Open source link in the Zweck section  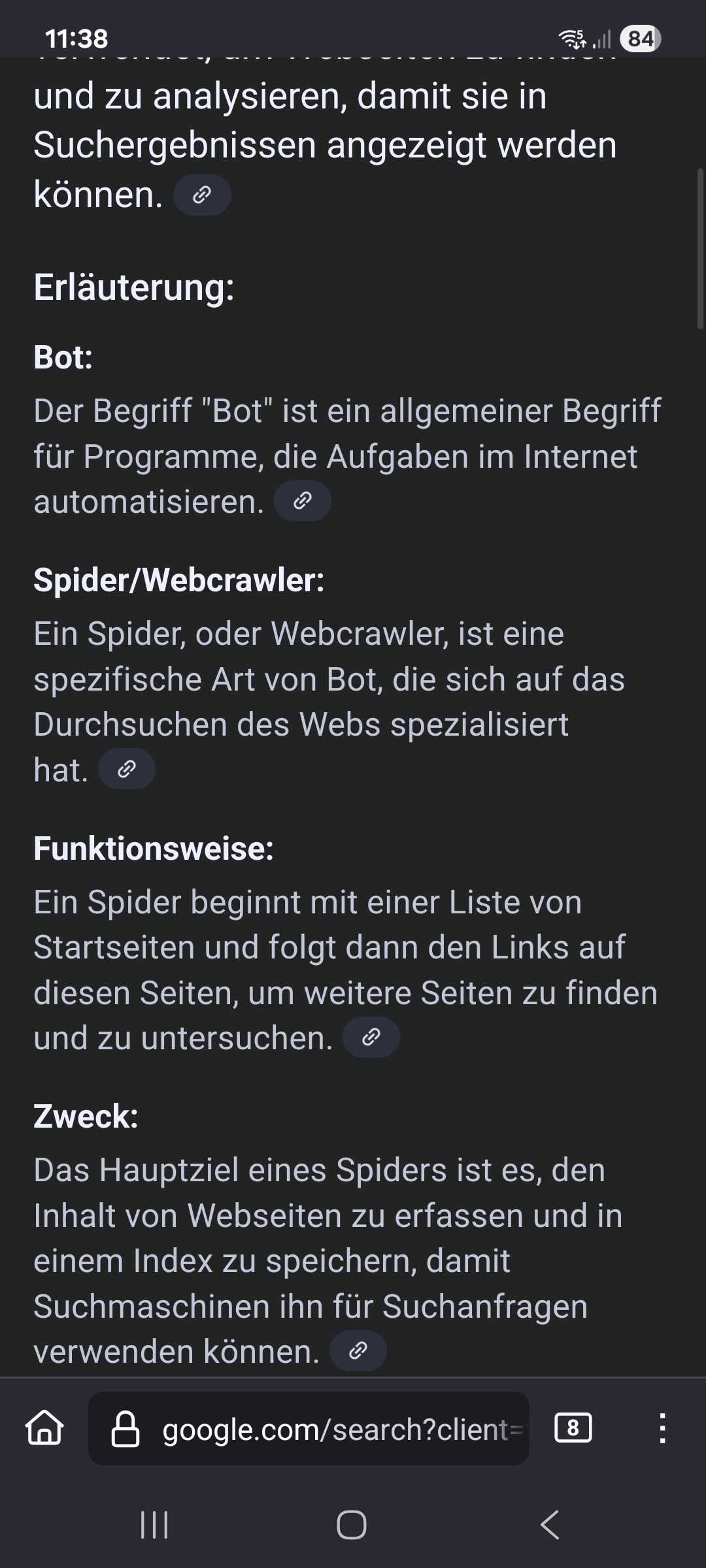[358, 1350]
